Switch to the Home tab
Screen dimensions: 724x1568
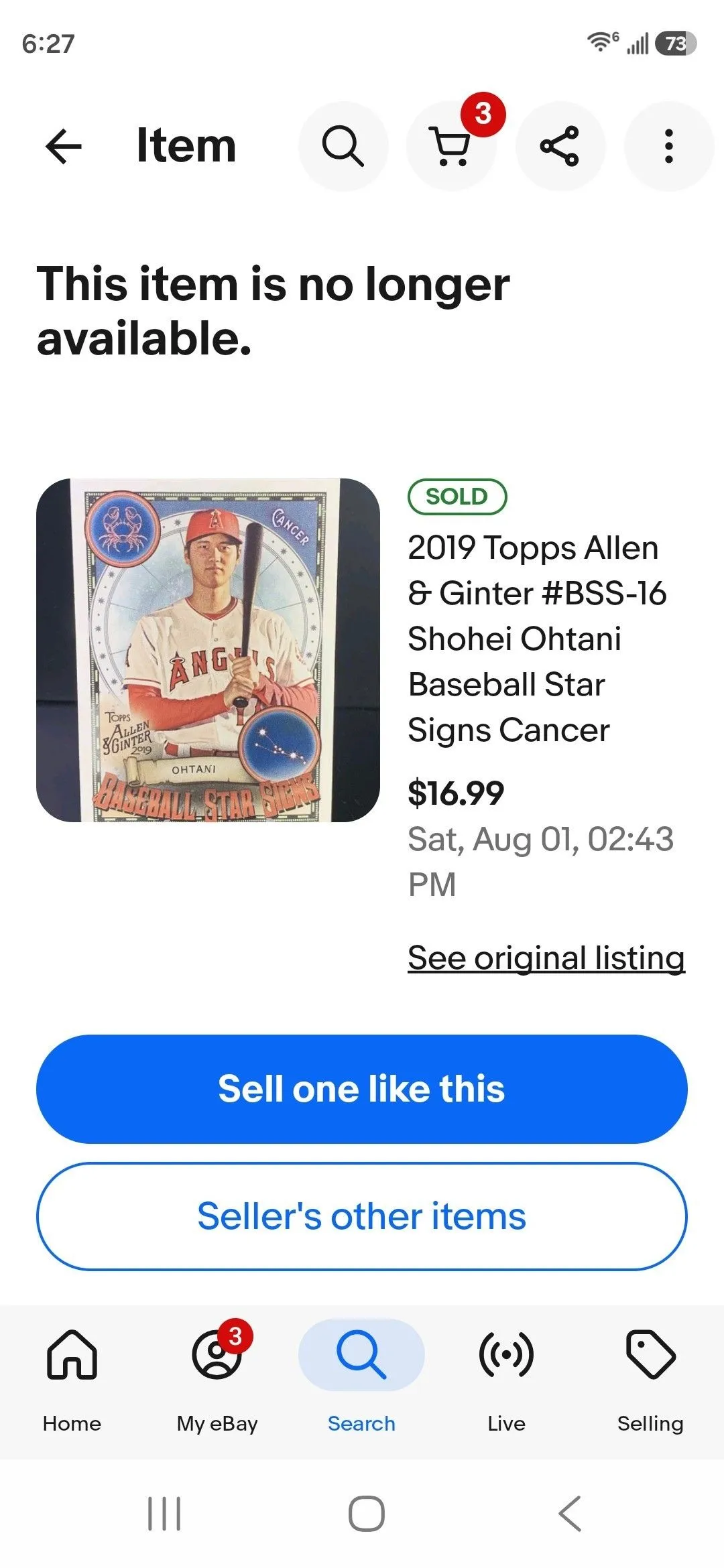pos(72,1380)
